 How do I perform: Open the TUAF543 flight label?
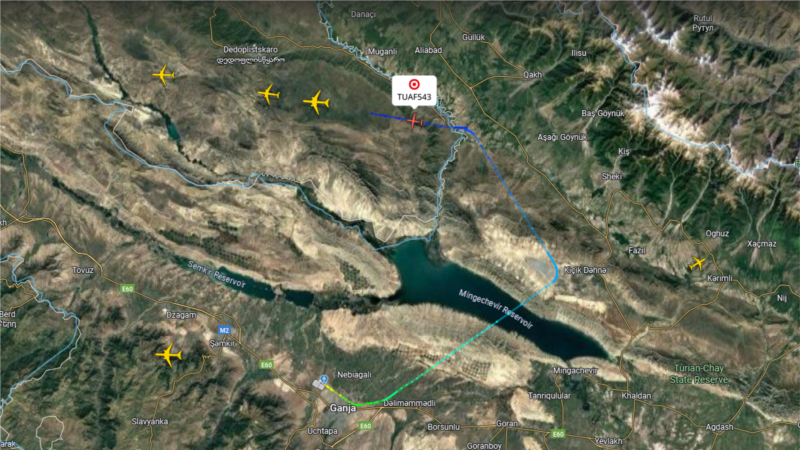415,90
